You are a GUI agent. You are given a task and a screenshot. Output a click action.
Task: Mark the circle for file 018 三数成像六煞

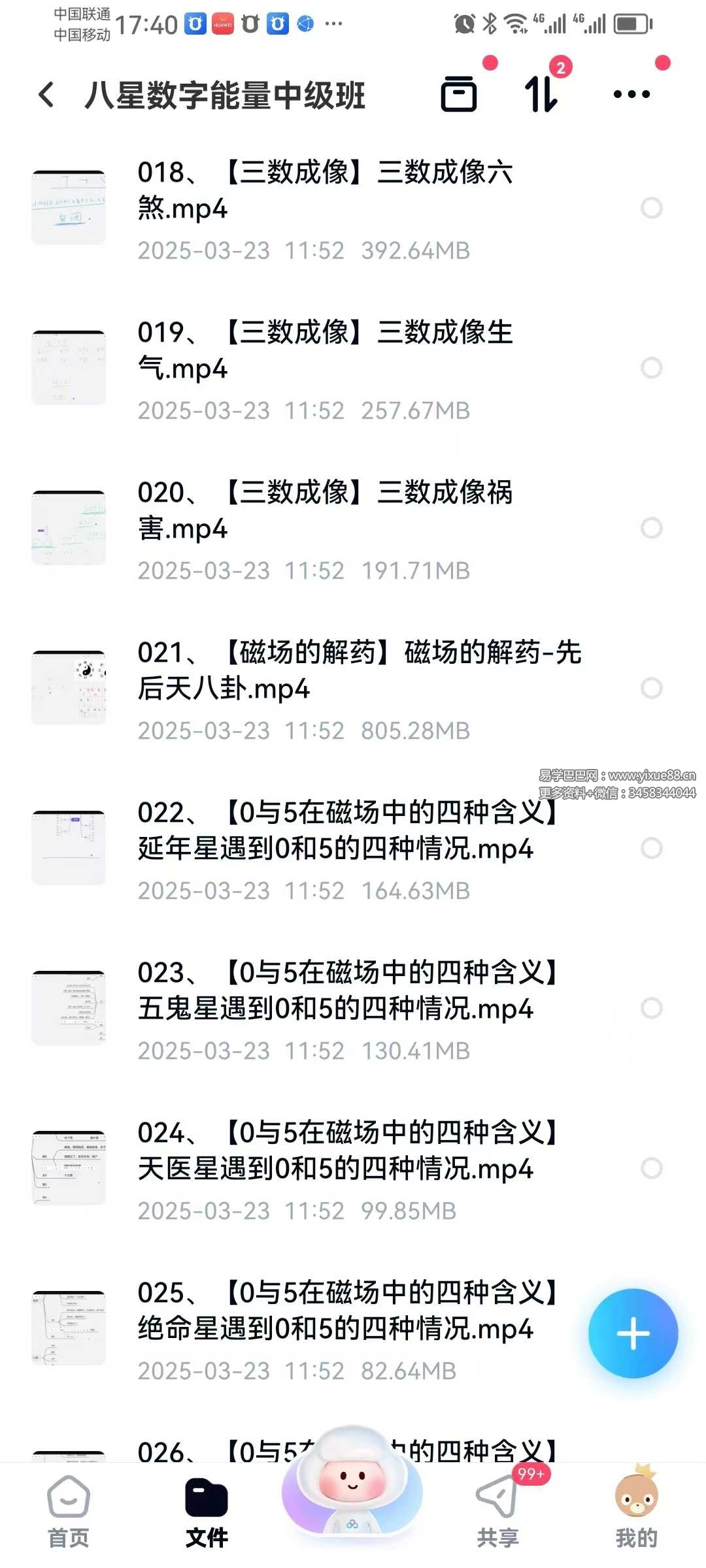click(x=651, y=208)
